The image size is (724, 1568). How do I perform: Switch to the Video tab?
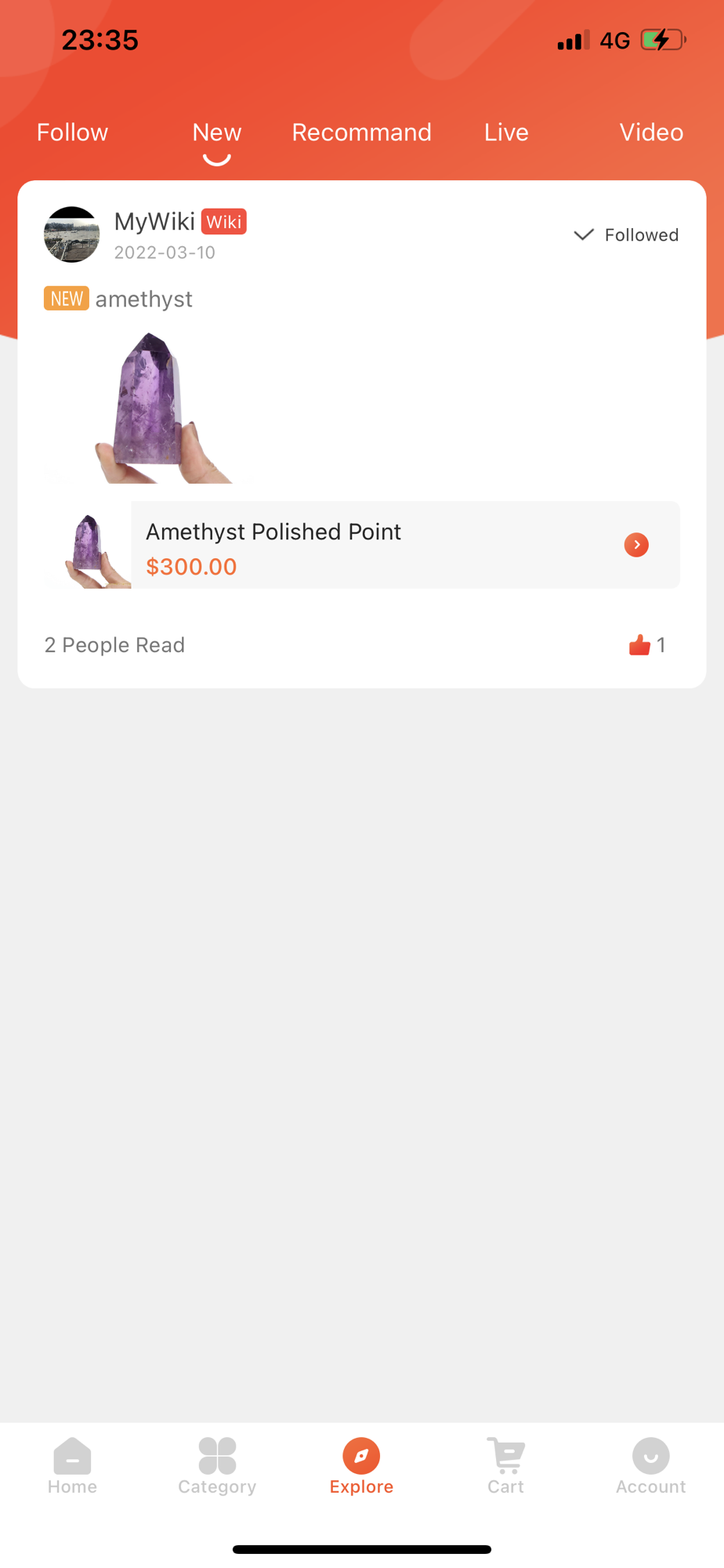651,132
